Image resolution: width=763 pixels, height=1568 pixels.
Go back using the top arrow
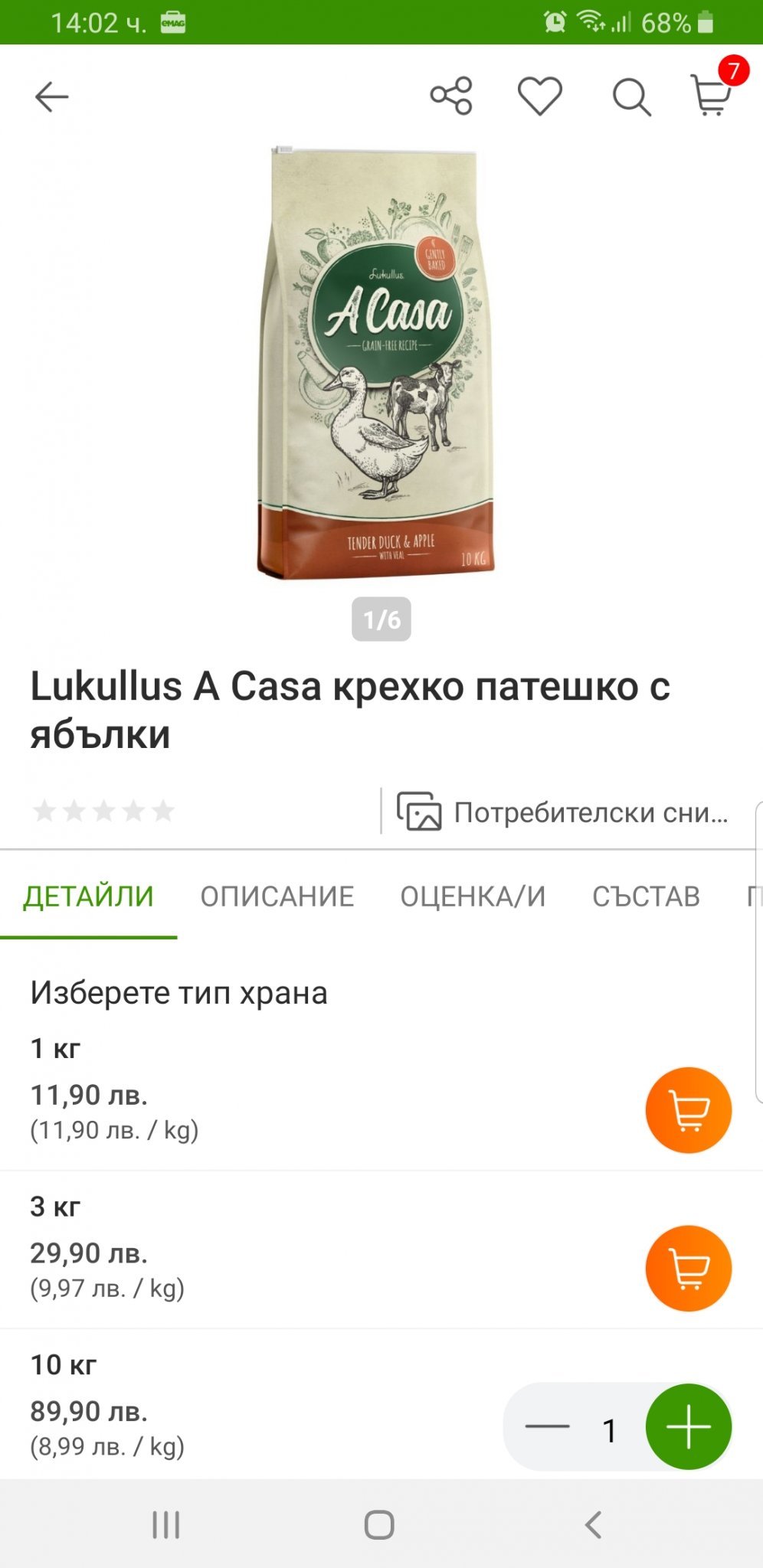tap(52, 97)
